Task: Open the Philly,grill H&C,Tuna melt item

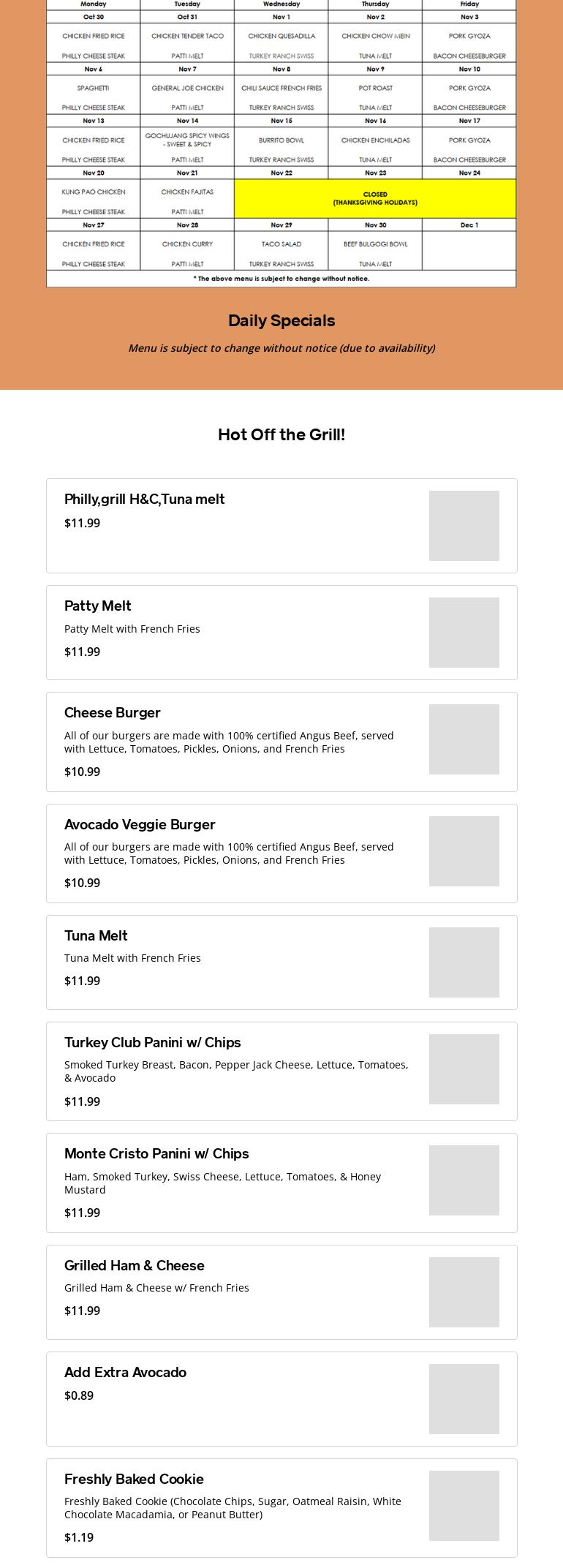Action: coord(281,526)
